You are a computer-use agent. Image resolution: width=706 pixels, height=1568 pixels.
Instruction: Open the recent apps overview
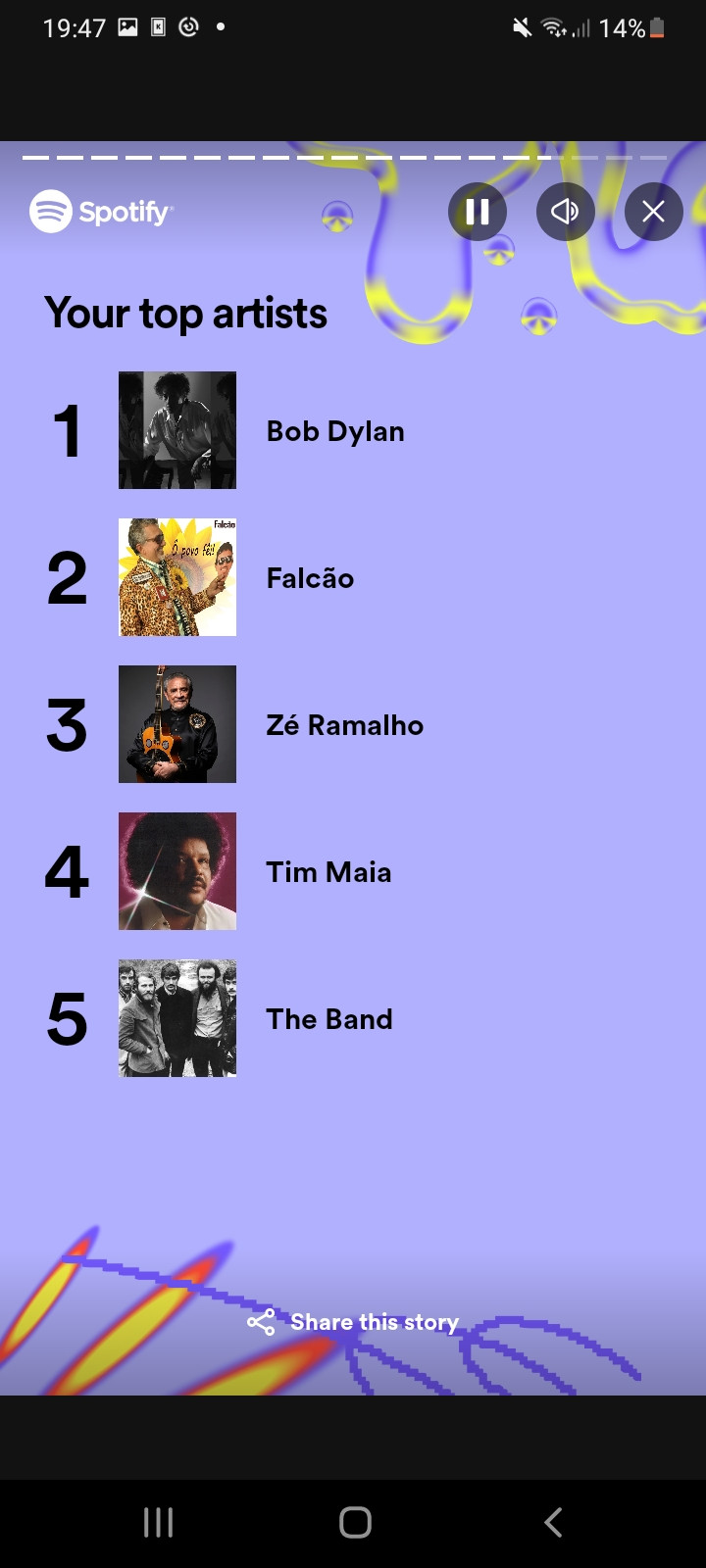(x=158, y=1522)
